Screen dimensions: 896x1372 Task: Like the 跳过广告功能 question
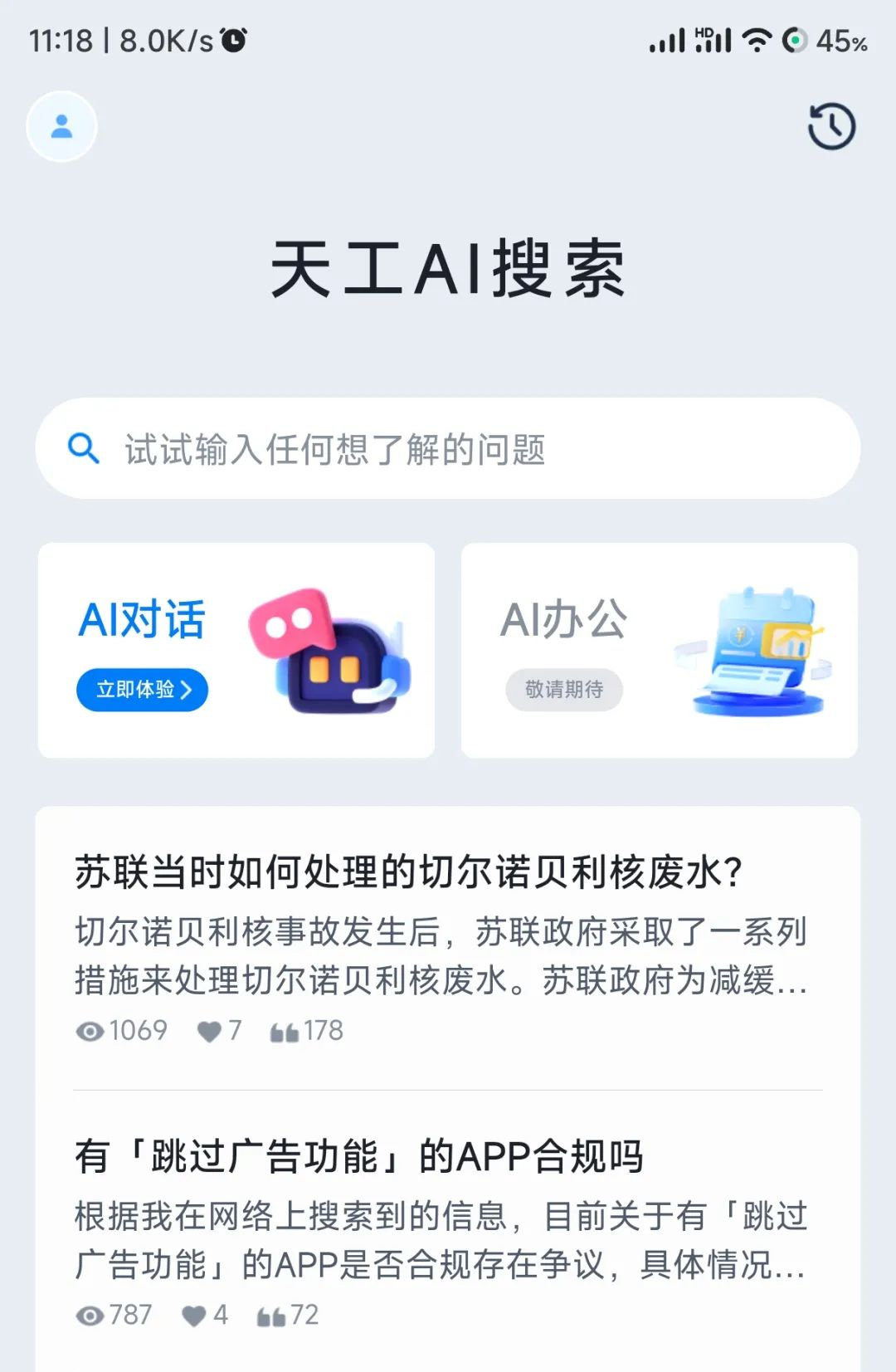(x=195, y=1316)
